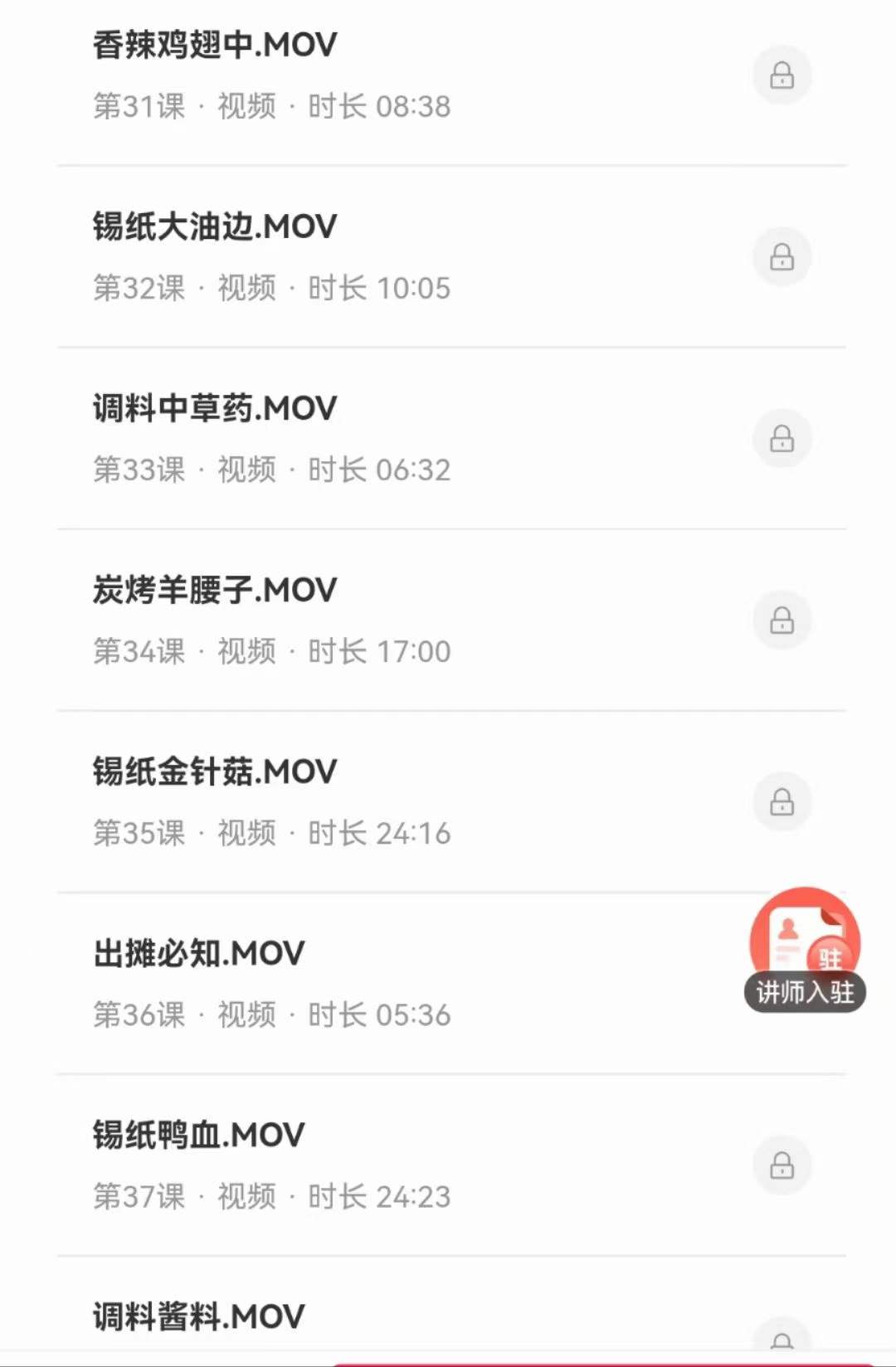The width and height of the screenshot is (896, 1367).
Task: Play the 出摊必知.MOV video
Action: click(197, 952)
